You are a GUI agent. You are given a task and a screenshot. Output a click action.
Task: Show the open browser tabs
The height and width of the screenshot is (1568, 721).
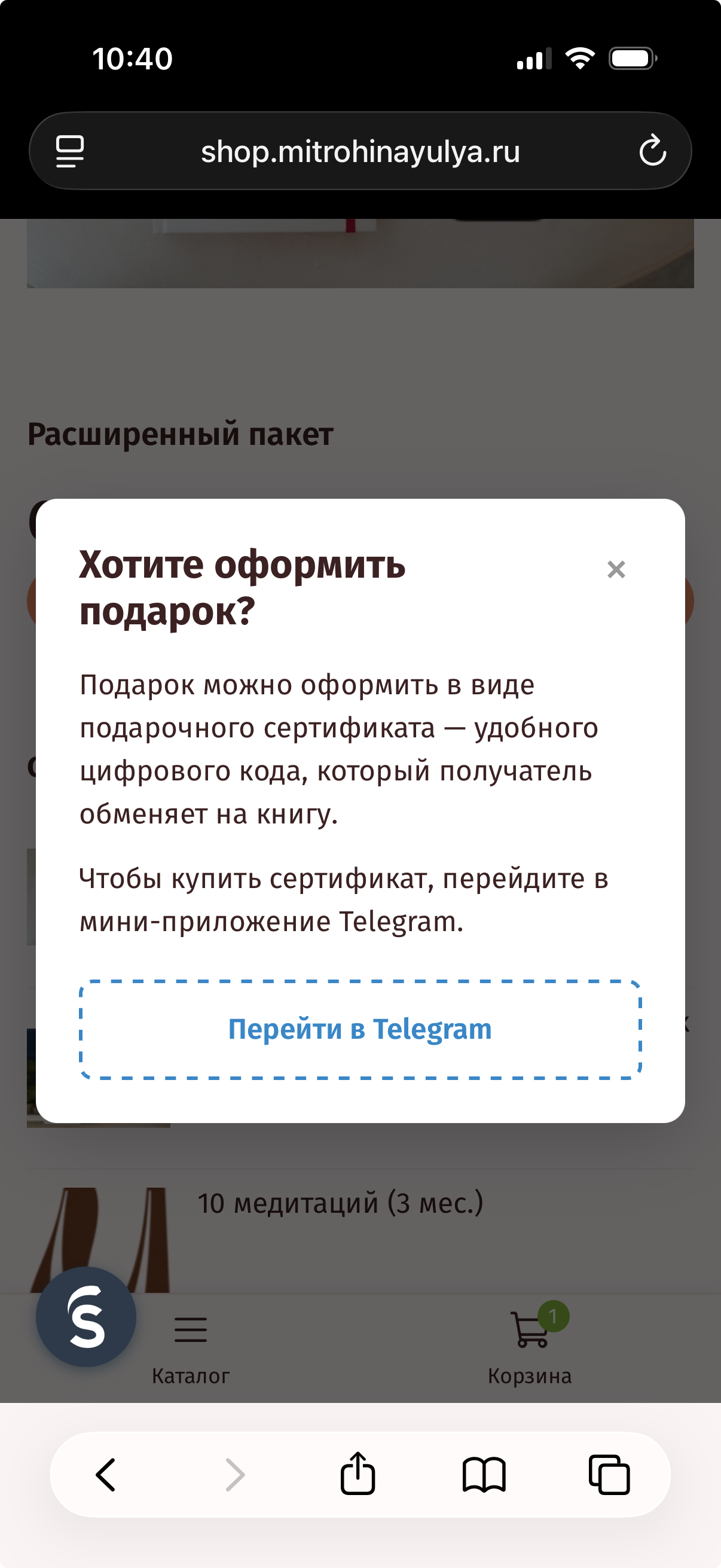click(609, 1475)
